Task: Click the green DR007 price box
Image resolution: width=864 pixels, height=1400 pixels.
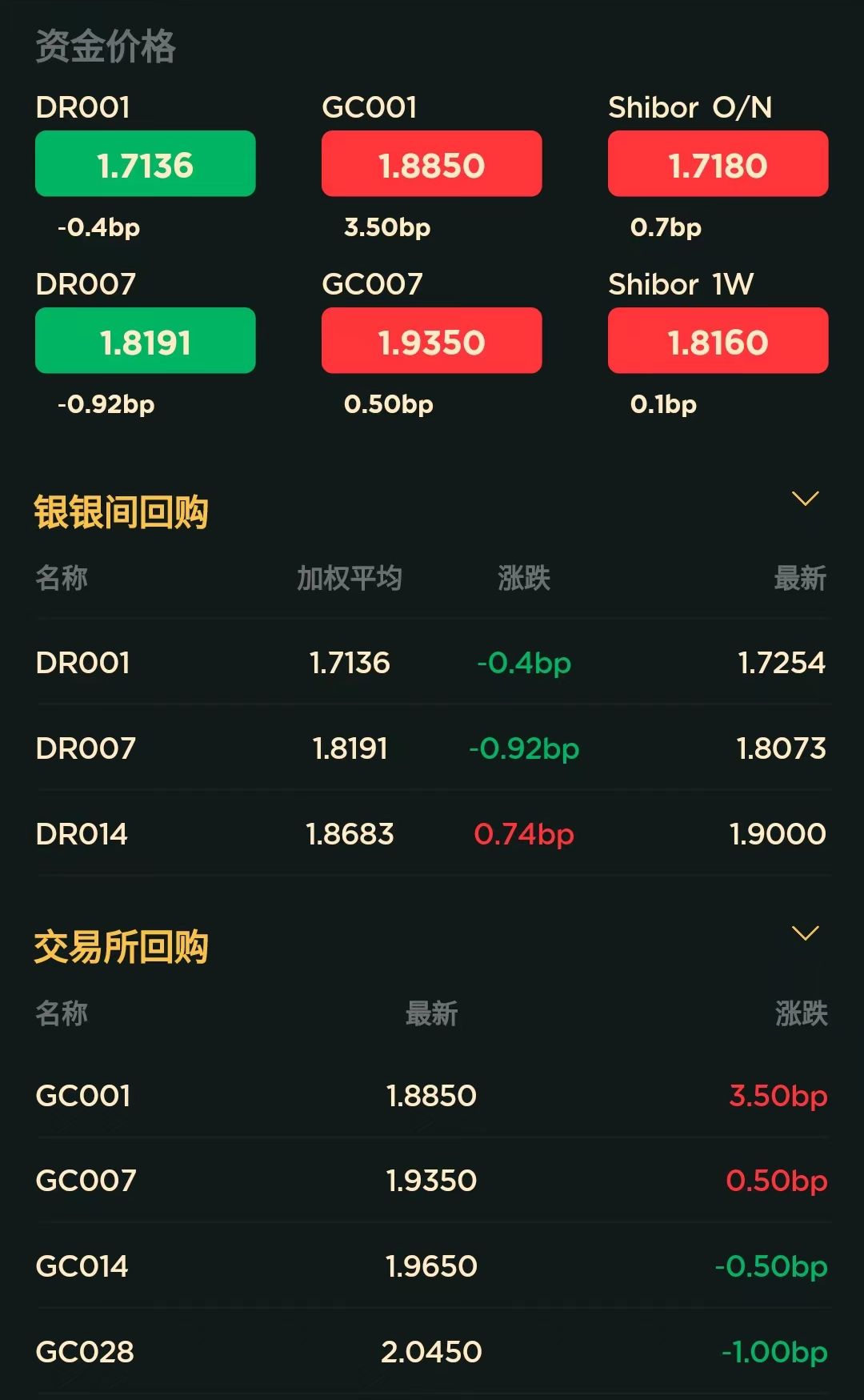Action: coord(144,340)
